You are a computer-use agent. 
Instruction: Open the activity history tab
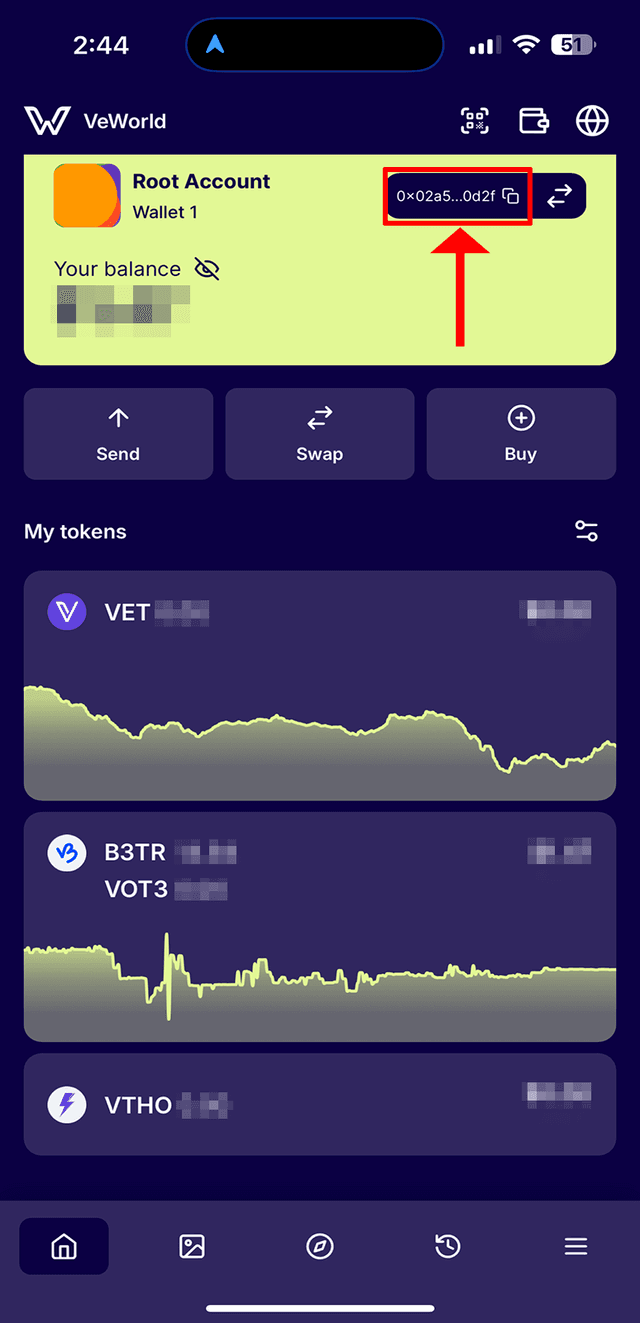click(x=448, y=1246)
